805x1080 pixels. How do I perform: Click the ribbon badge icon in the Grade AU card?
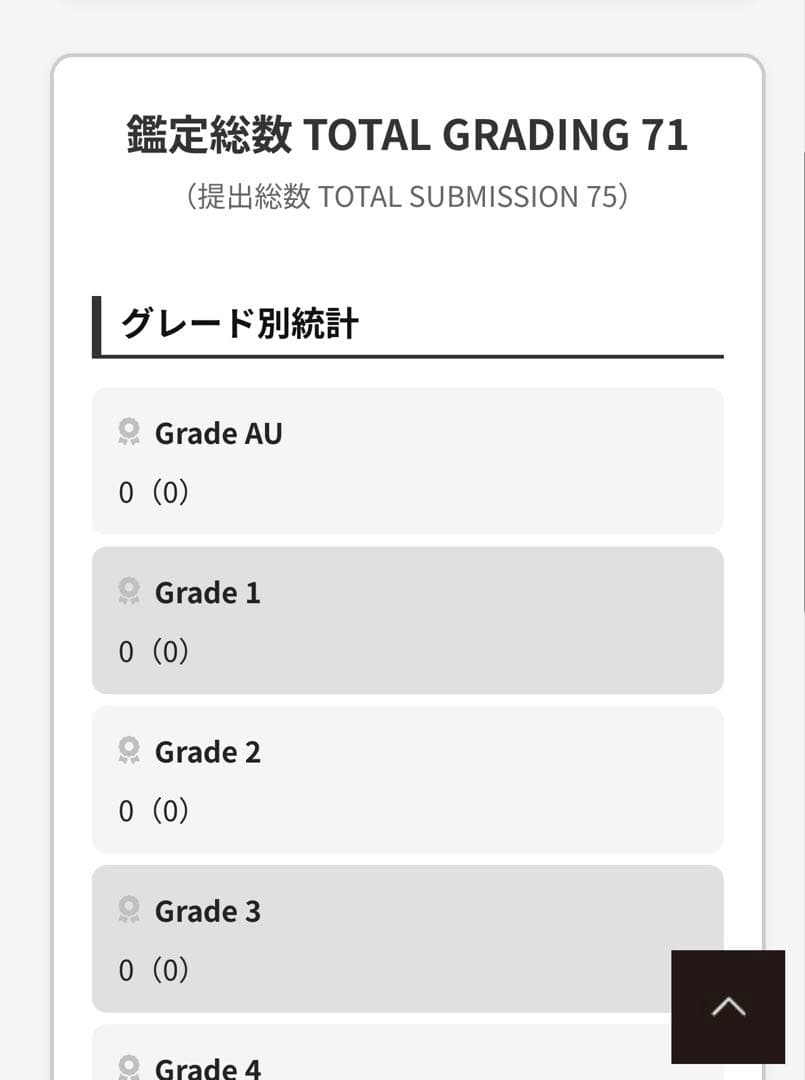point(129,432)
